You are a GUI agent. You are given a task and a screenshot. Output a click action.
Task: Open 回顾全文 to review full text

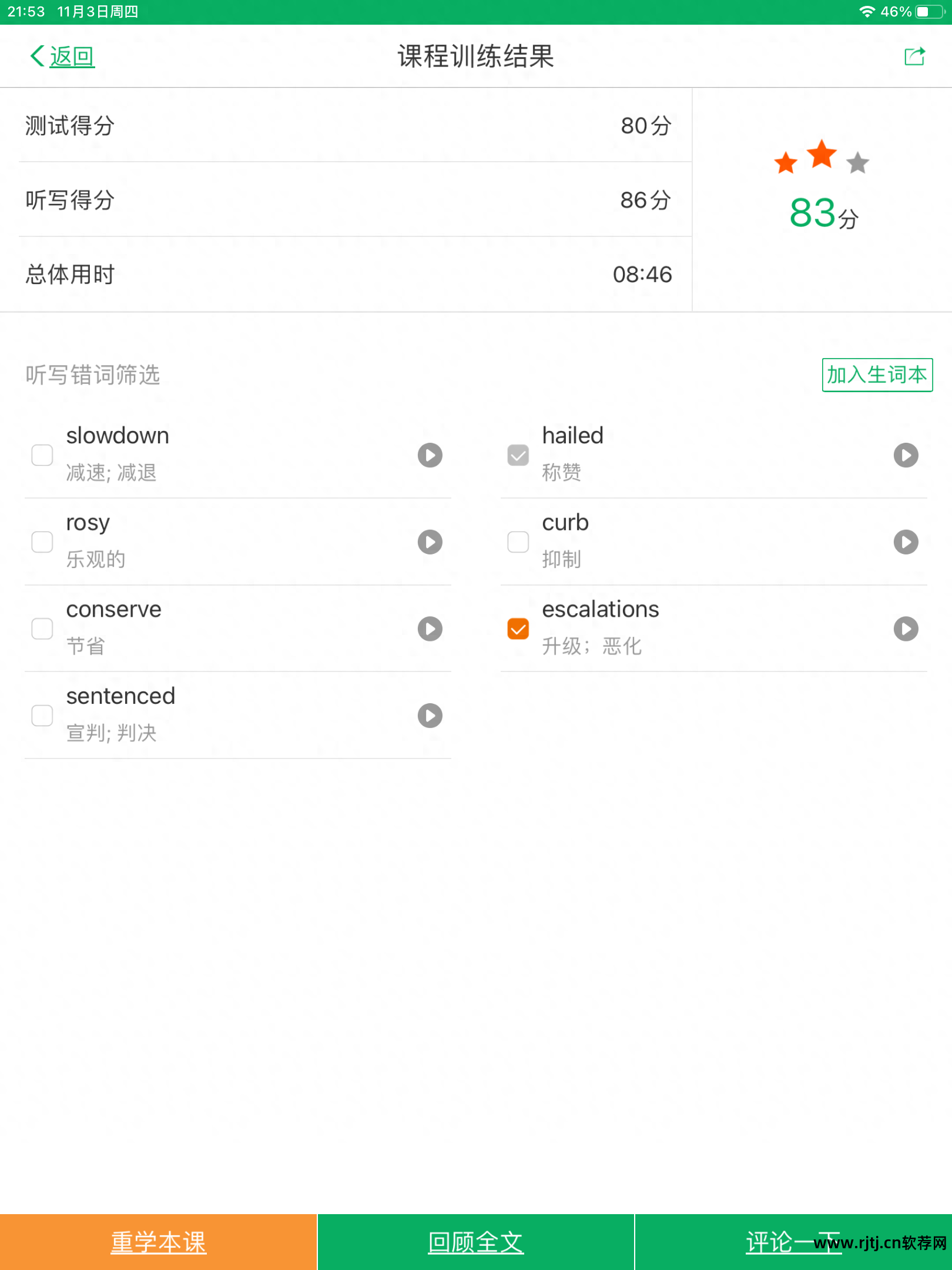[475, 1242]
